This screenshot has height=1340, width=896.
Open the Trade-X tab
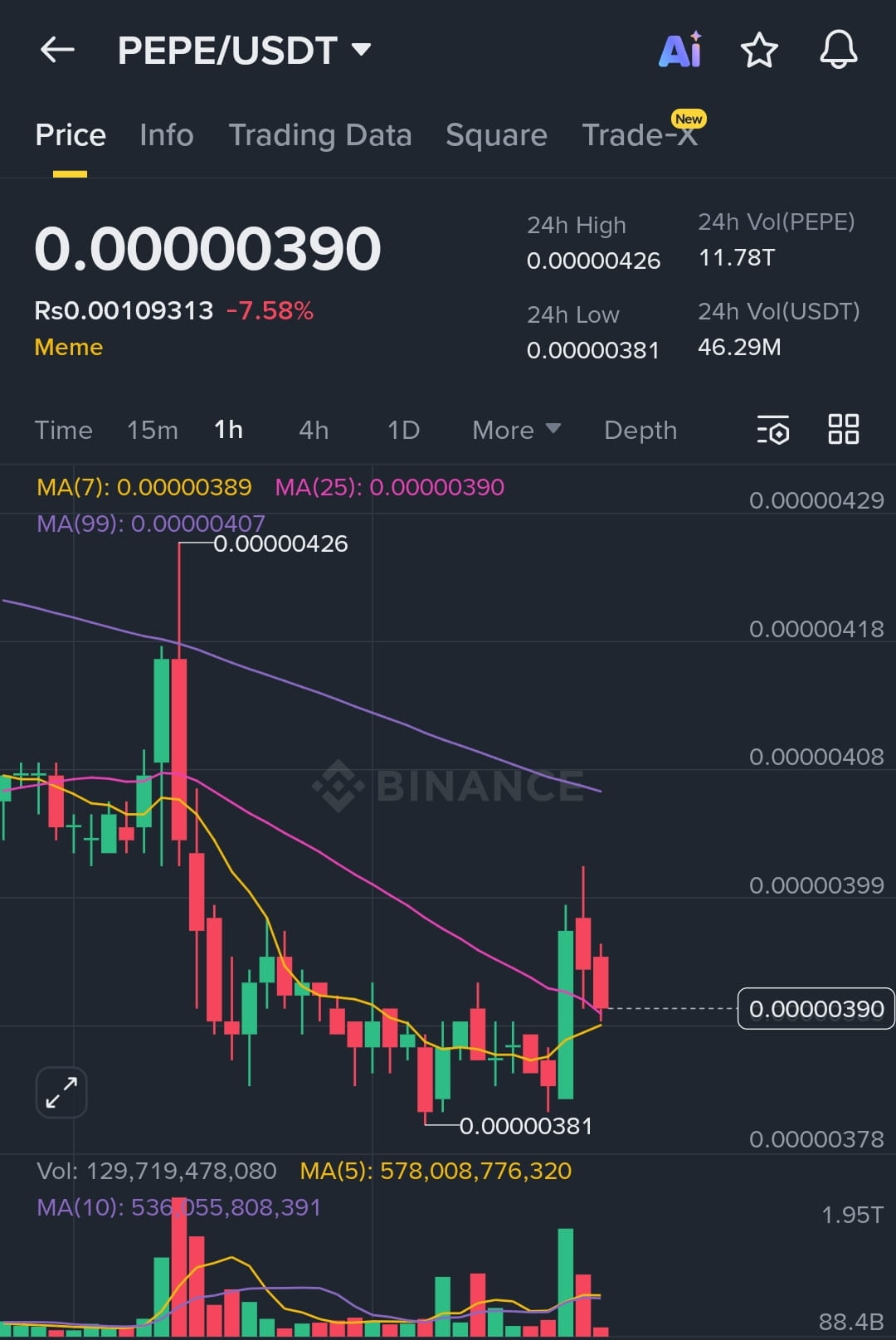point(639,135)
